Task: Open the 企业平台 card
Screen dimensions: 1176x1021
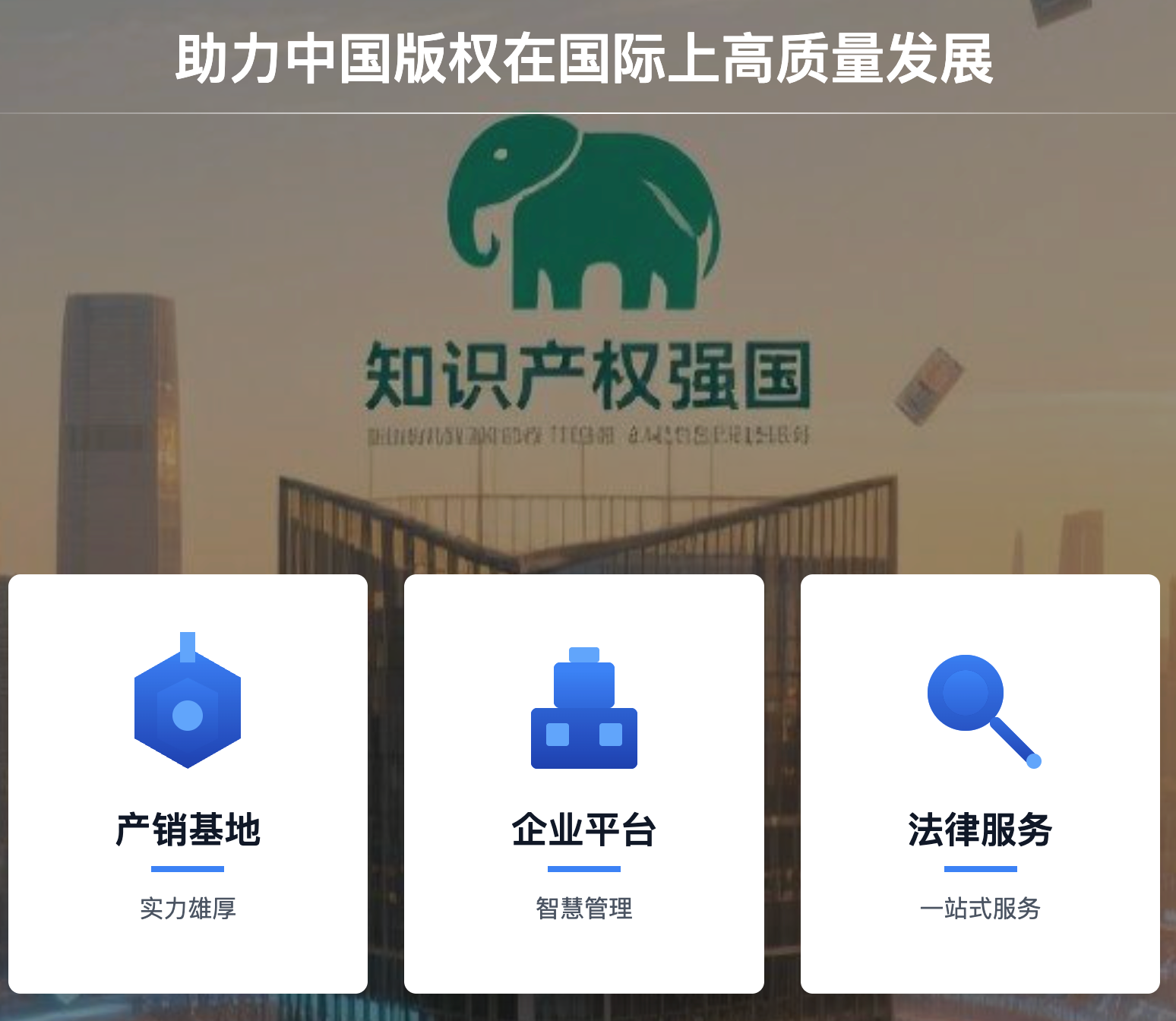Action: [x=583, y=783]
